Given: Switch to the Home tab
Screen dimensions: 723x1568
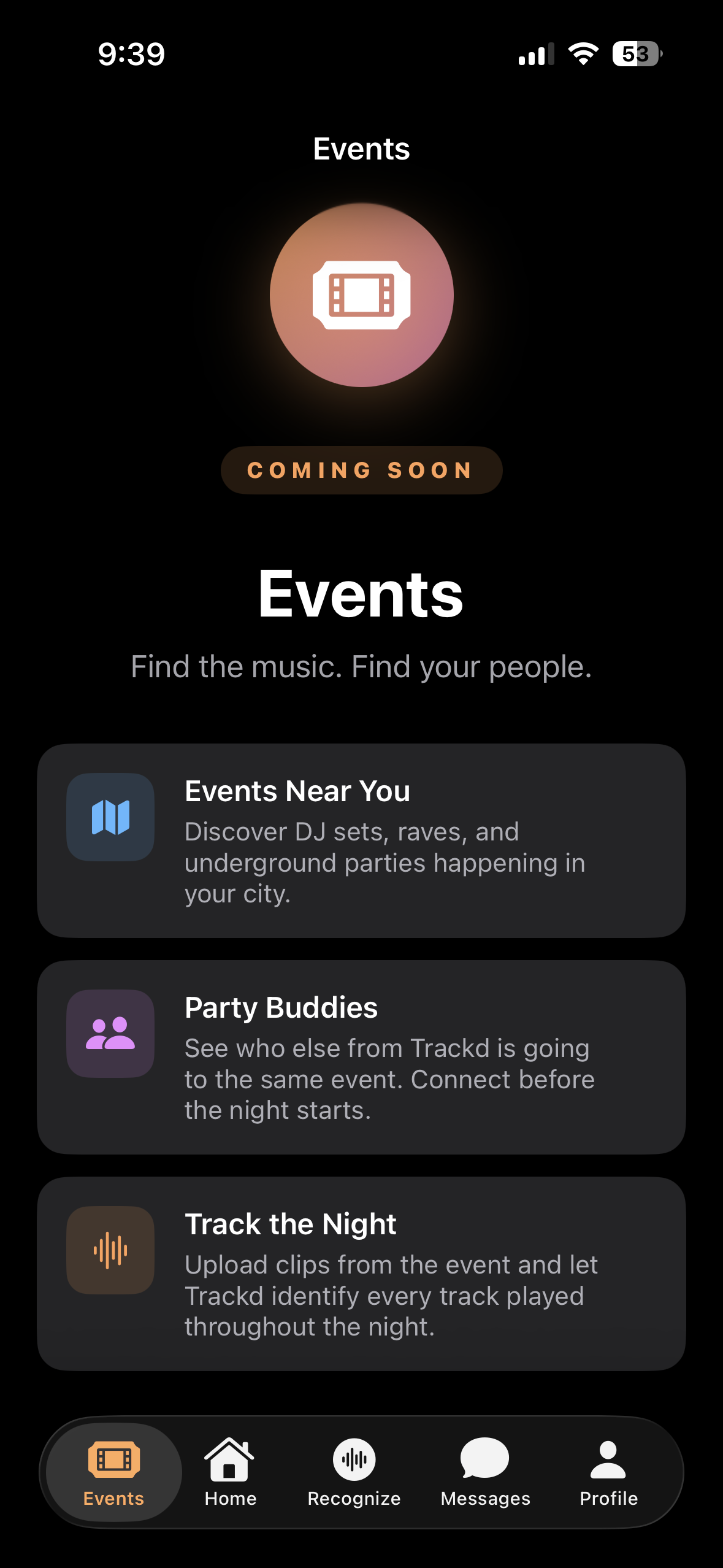Looking at the screenshot, I should pyautogui.click(x=231, y=1472).
